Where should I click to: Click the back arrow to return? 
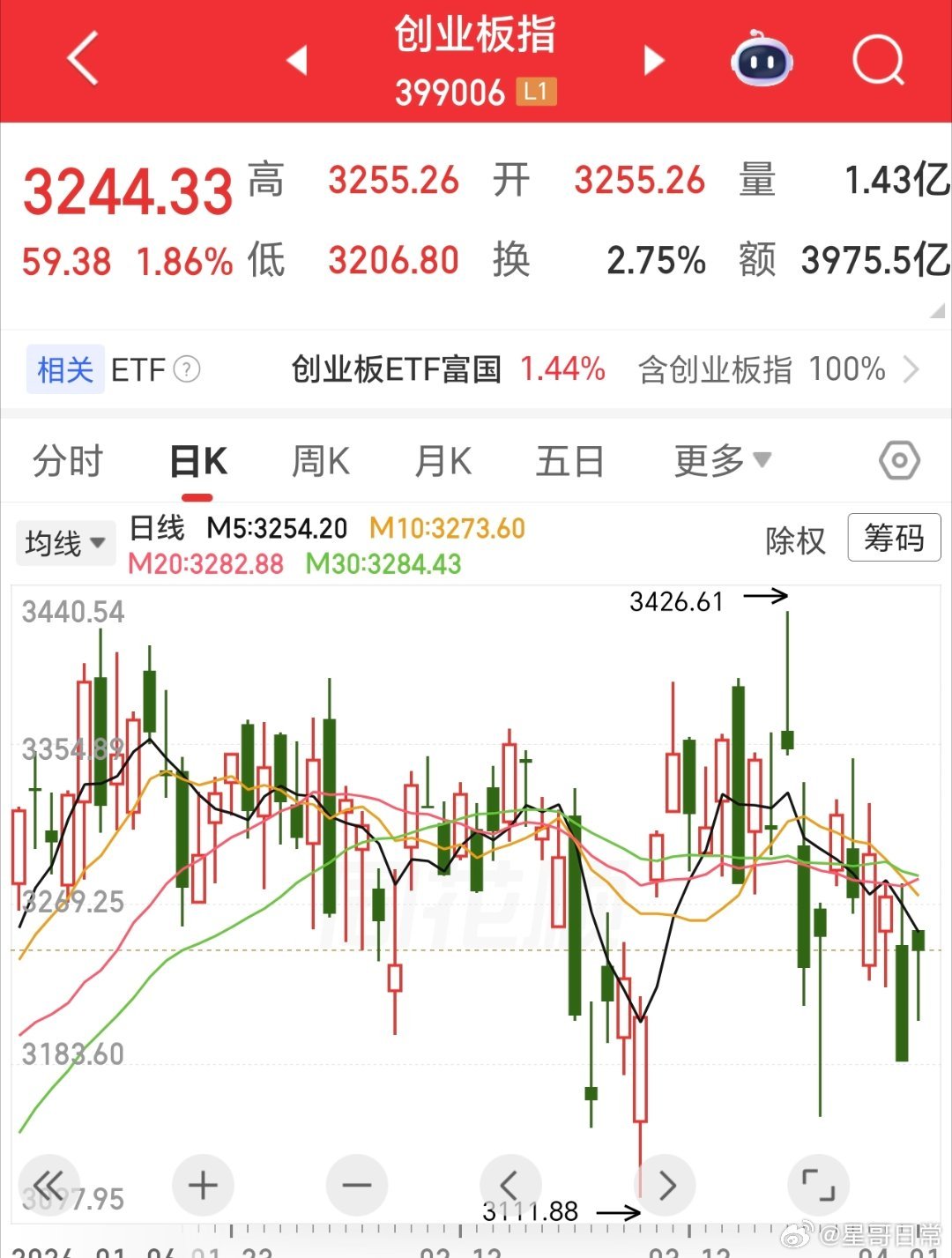(x=81, y=59)
